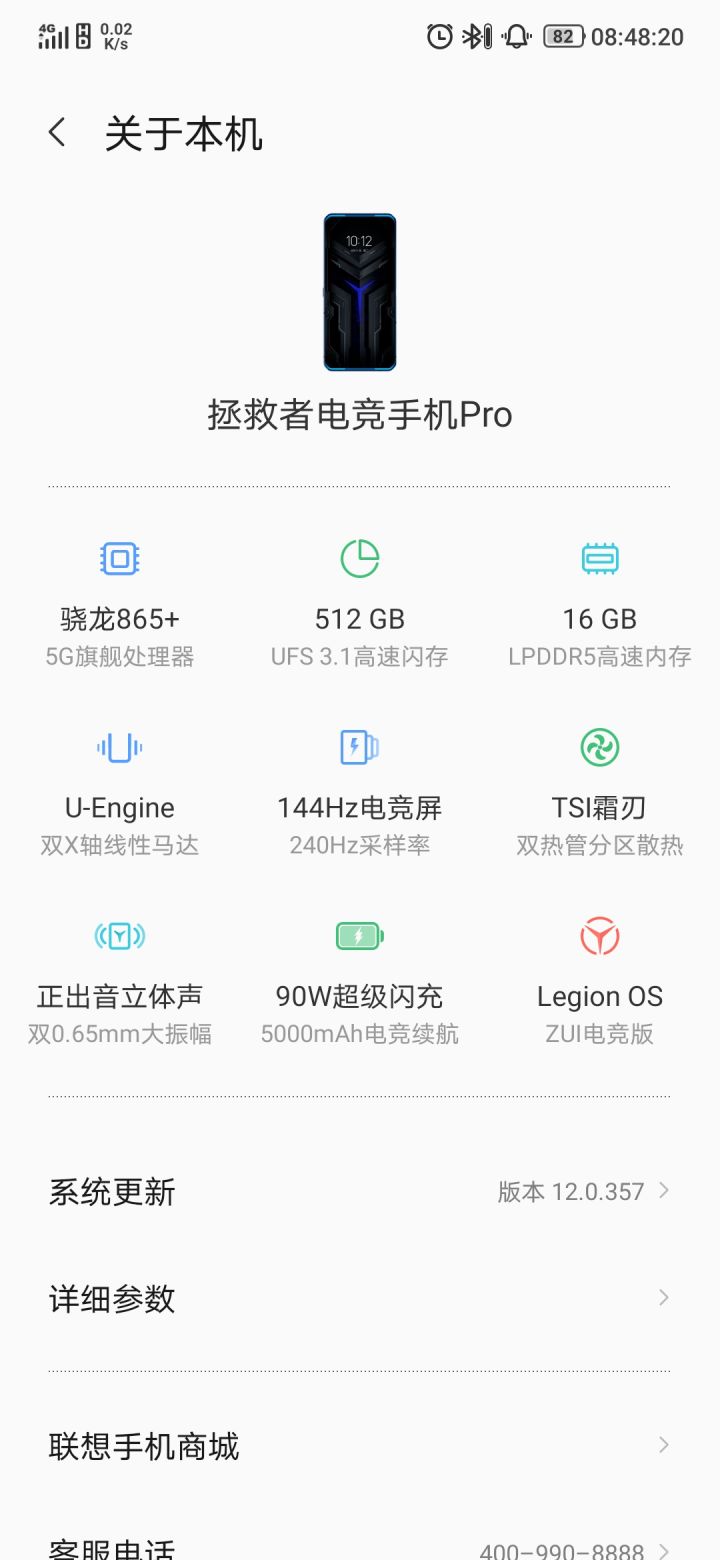
Task: Tap the U-Engine dual motor icon
Action: pyautogui.click(x=118, y=747)
